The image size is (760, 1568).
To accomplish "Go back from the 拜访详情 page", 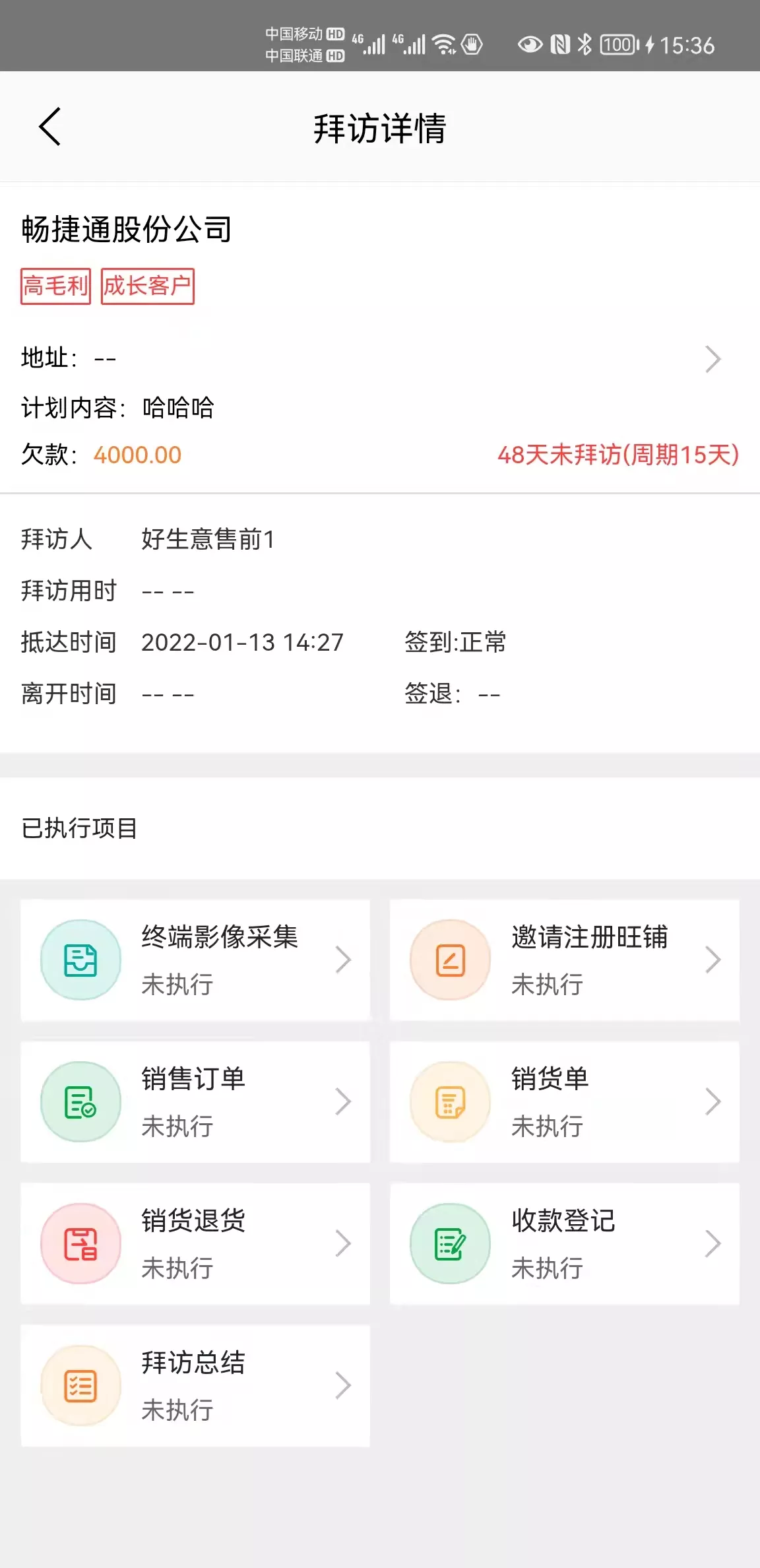I will [50, 127].
